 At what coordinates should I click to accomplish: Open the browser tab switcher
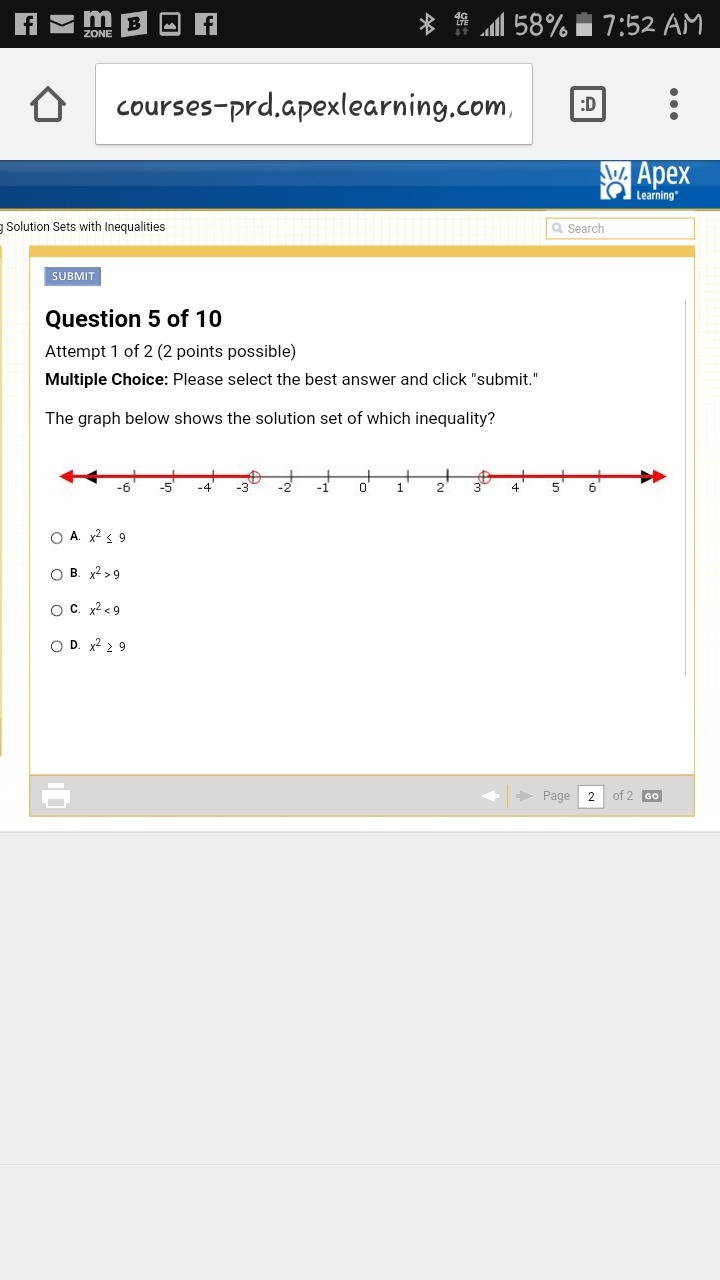[x=587, y=104]
